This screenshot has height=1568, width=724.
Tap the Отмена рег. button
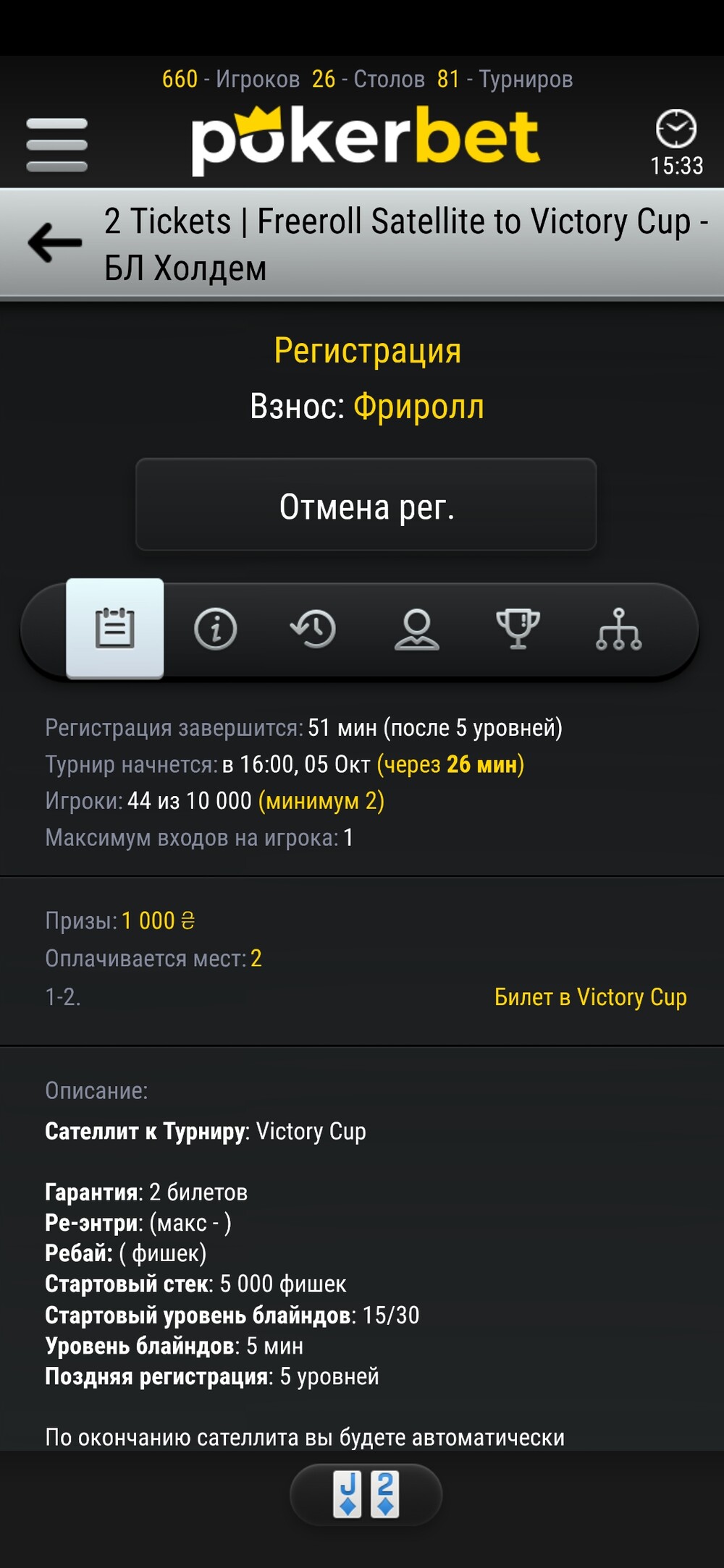(366, 505)
